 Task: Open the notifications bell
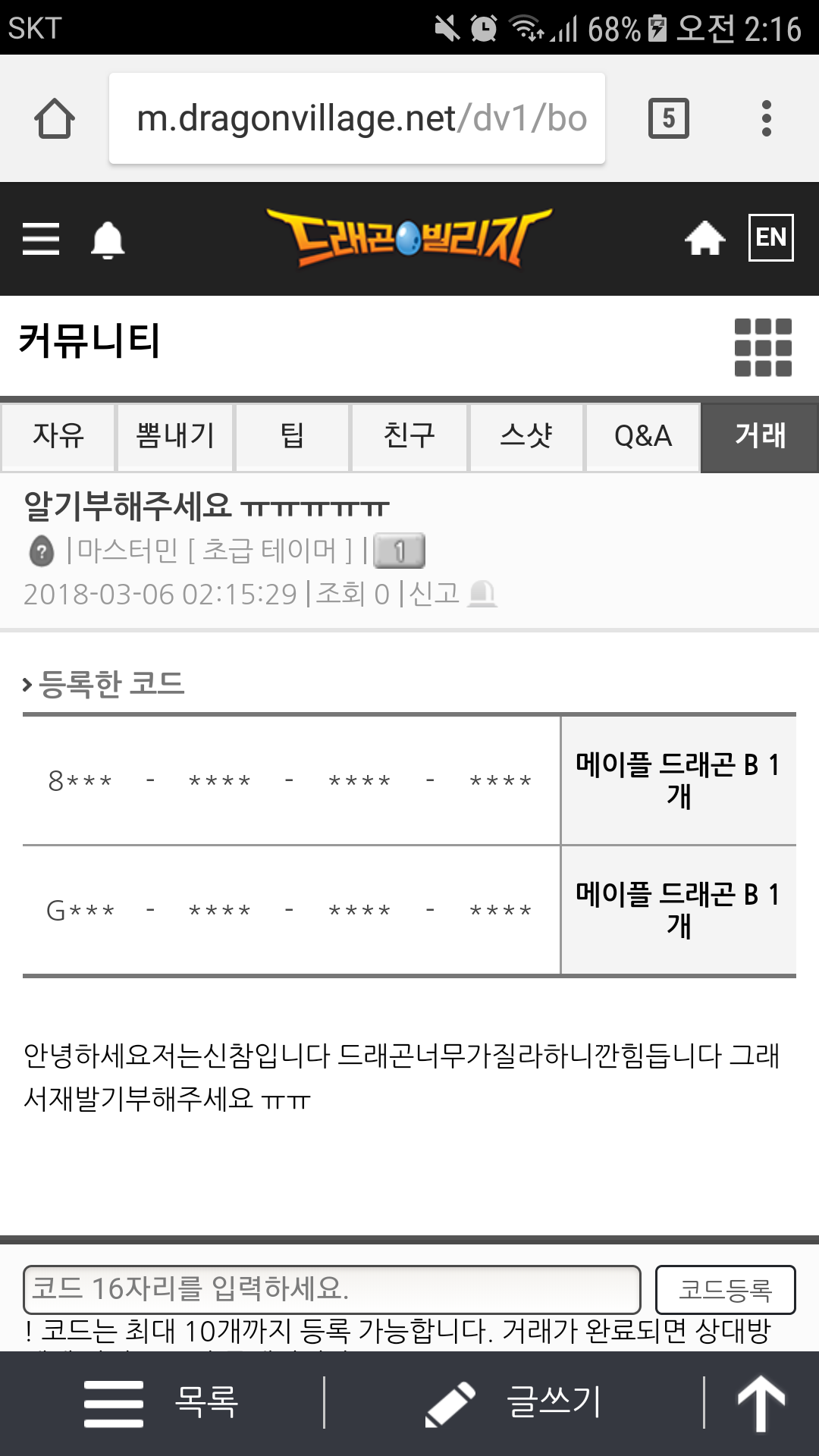coord(108,240)
